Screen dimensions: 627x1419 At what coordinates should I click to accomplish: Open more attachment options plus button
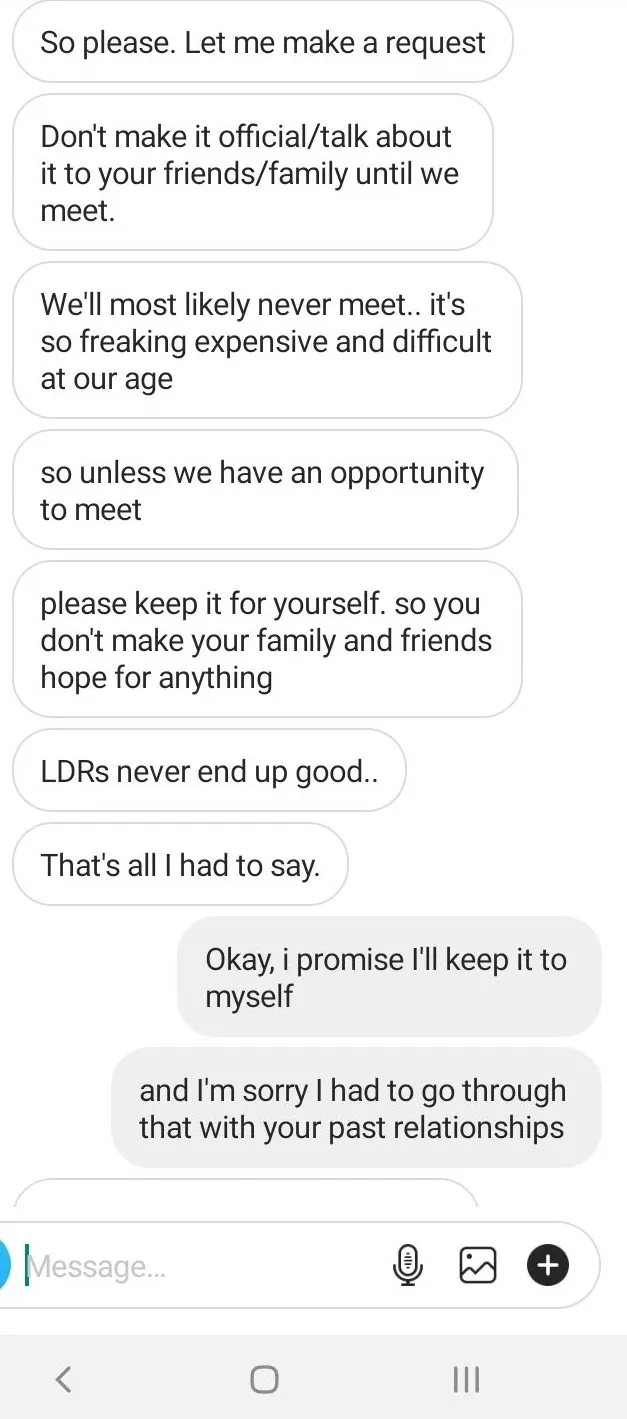pyautogui.click(x=547, y=1266)
